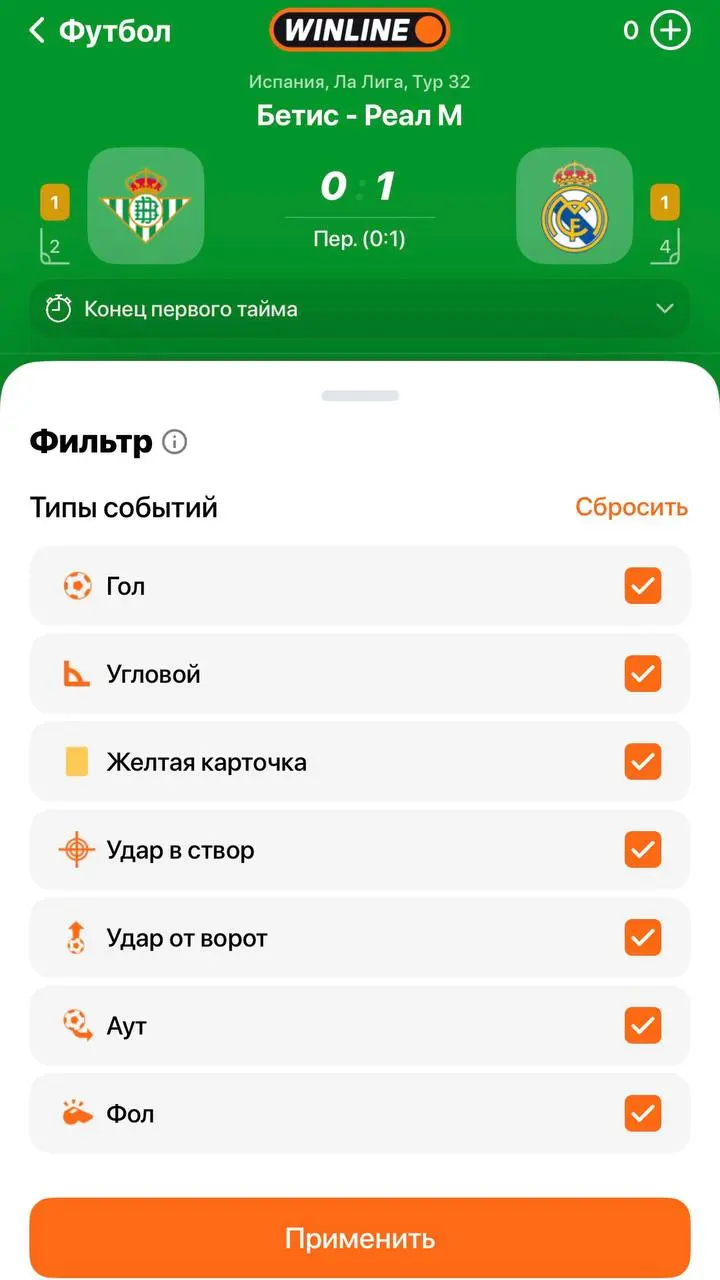Collapse the filter sheet using drag handle

pos(360,394)
